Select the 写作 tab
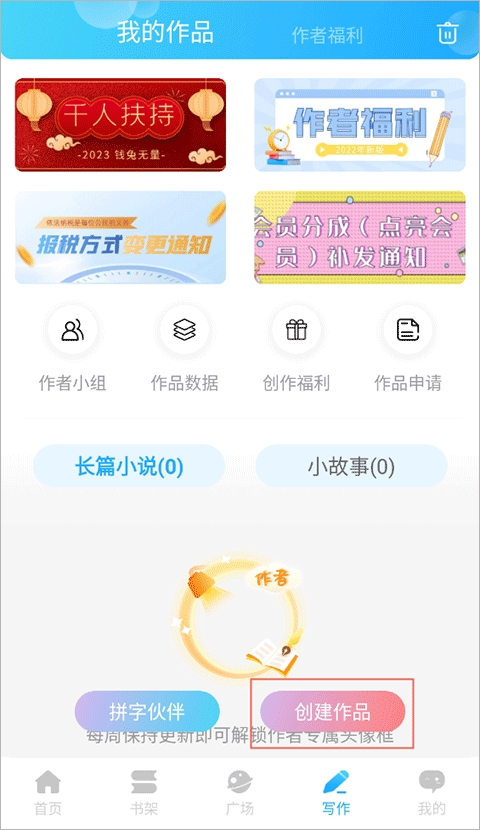Image resolution: width=480 pixels, height=830 pixels. [336, 792]
